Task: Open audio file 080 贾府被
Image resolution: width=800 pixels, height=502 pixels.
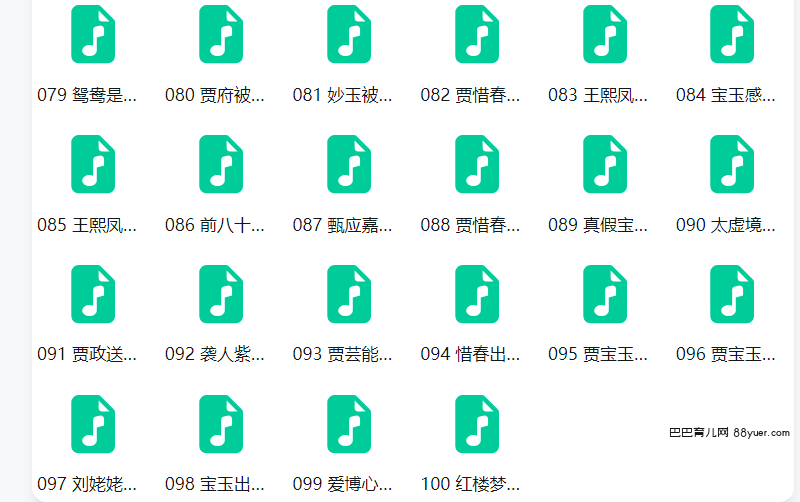Action: click(x=221, y=35)
